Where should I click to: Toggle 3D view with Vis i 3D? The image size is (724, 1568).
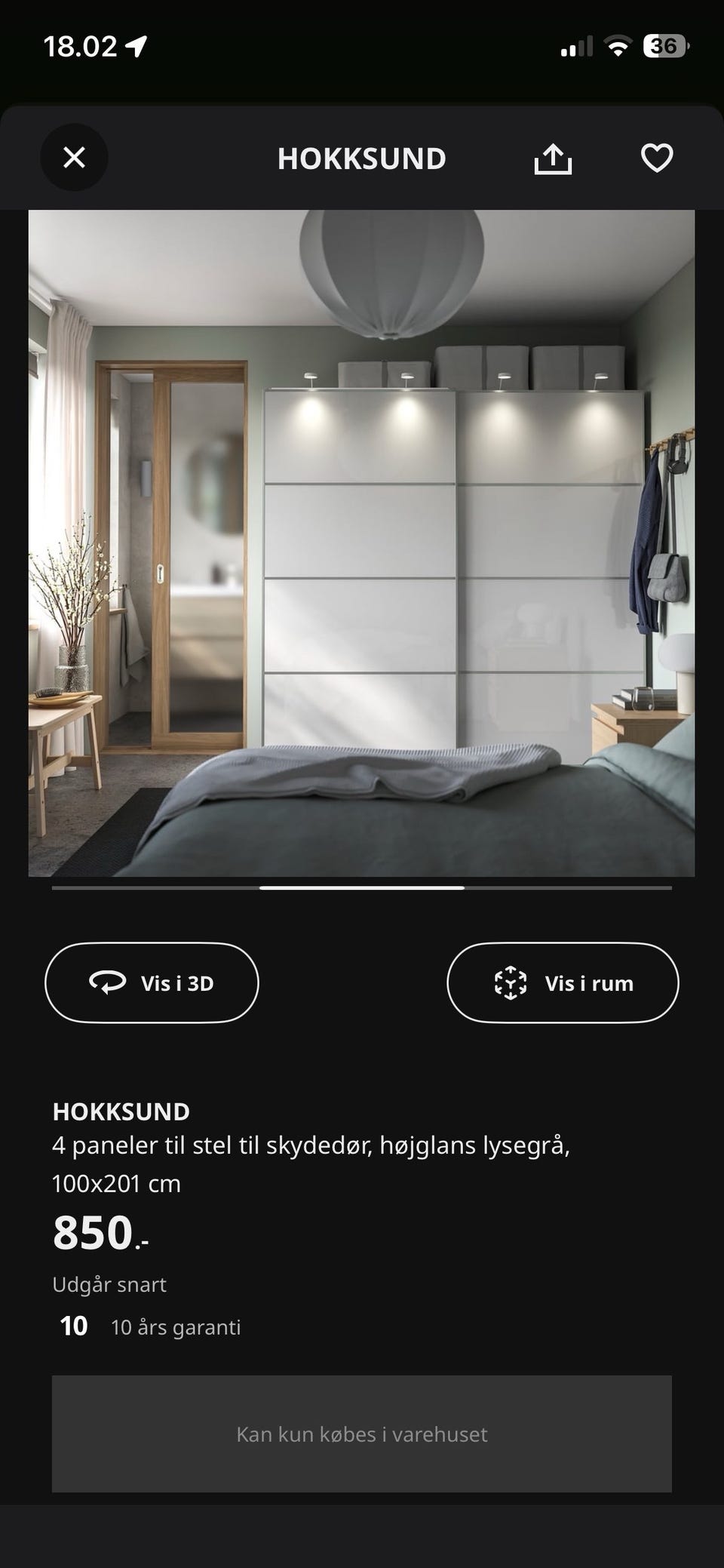(151, 983)
